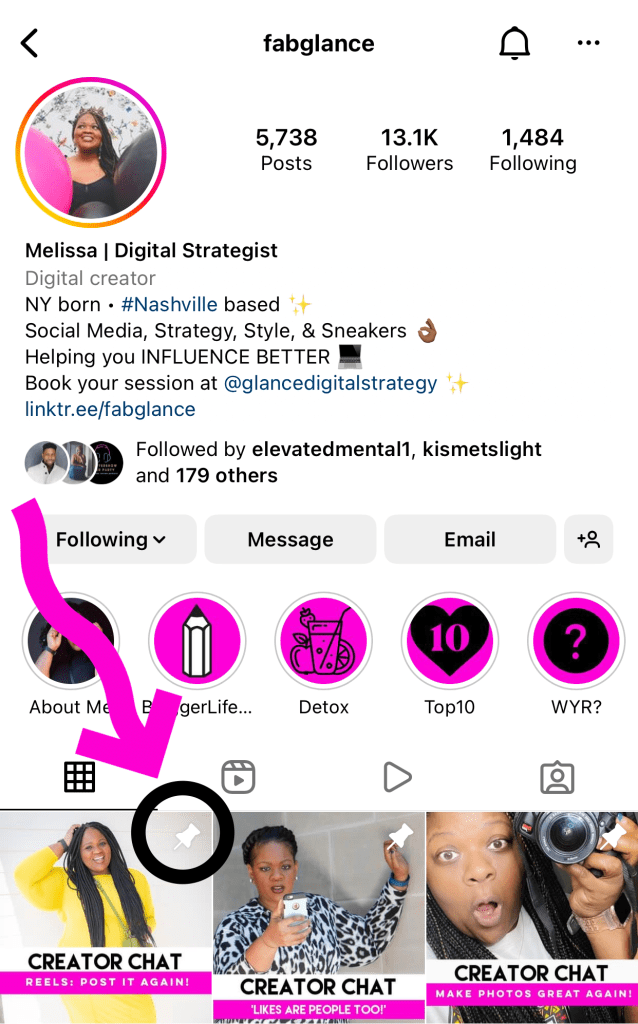Viewport: 638px width, 1024px height.
Task: Show suggested accounts with add-person button
Action: 588,540
